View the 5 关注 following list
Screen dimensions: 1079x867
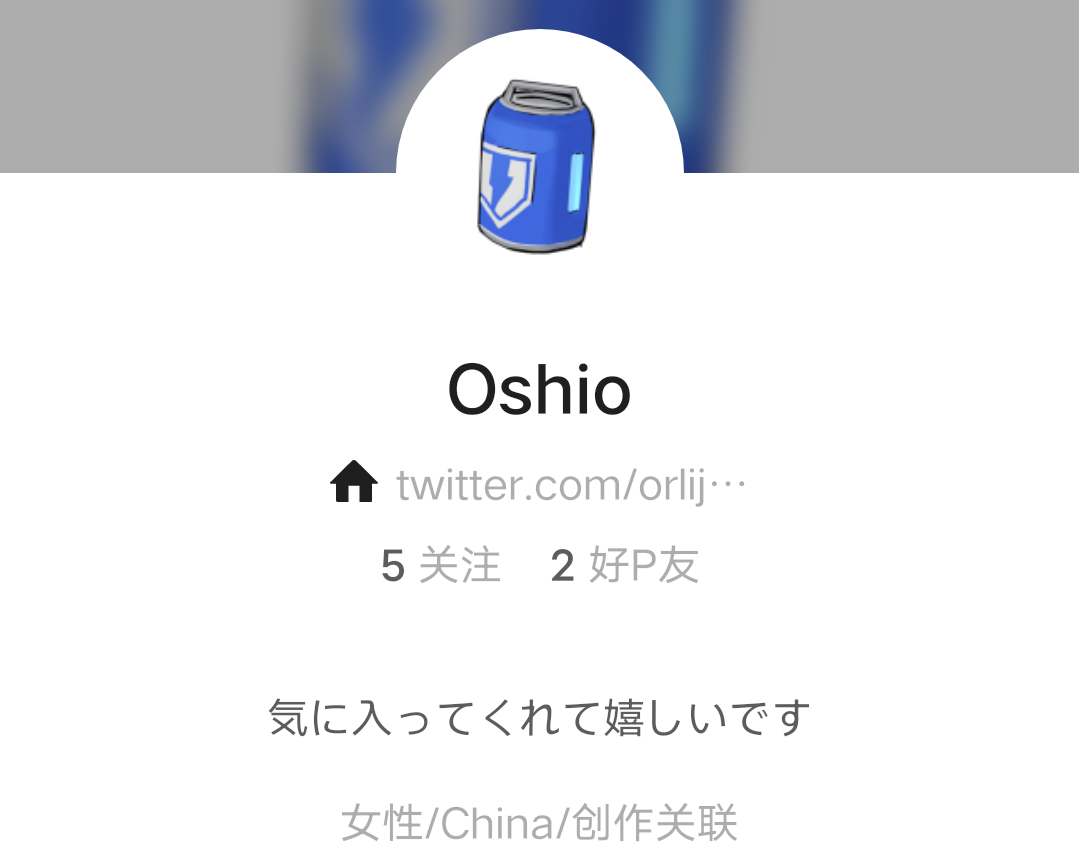[x=440, y=566]
